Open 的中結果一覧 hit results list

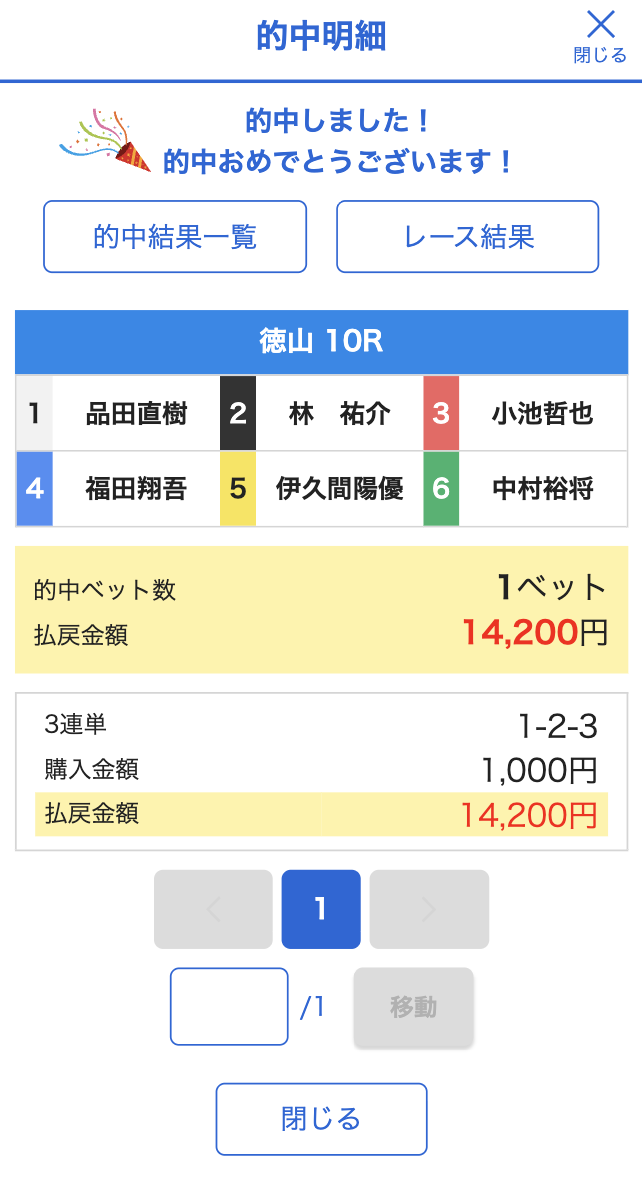pyautogui.click(x=175, y=237)
